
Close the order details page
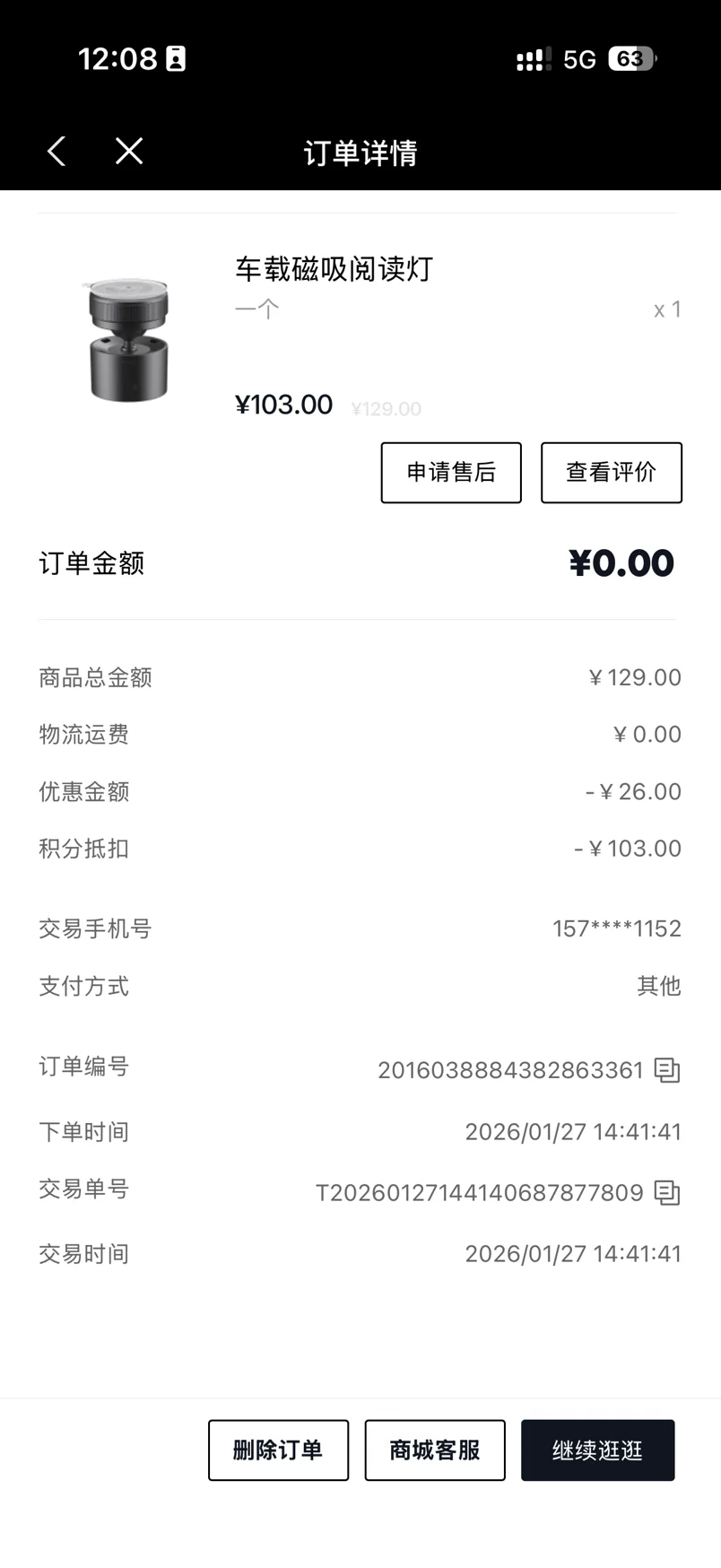point(129,152)
